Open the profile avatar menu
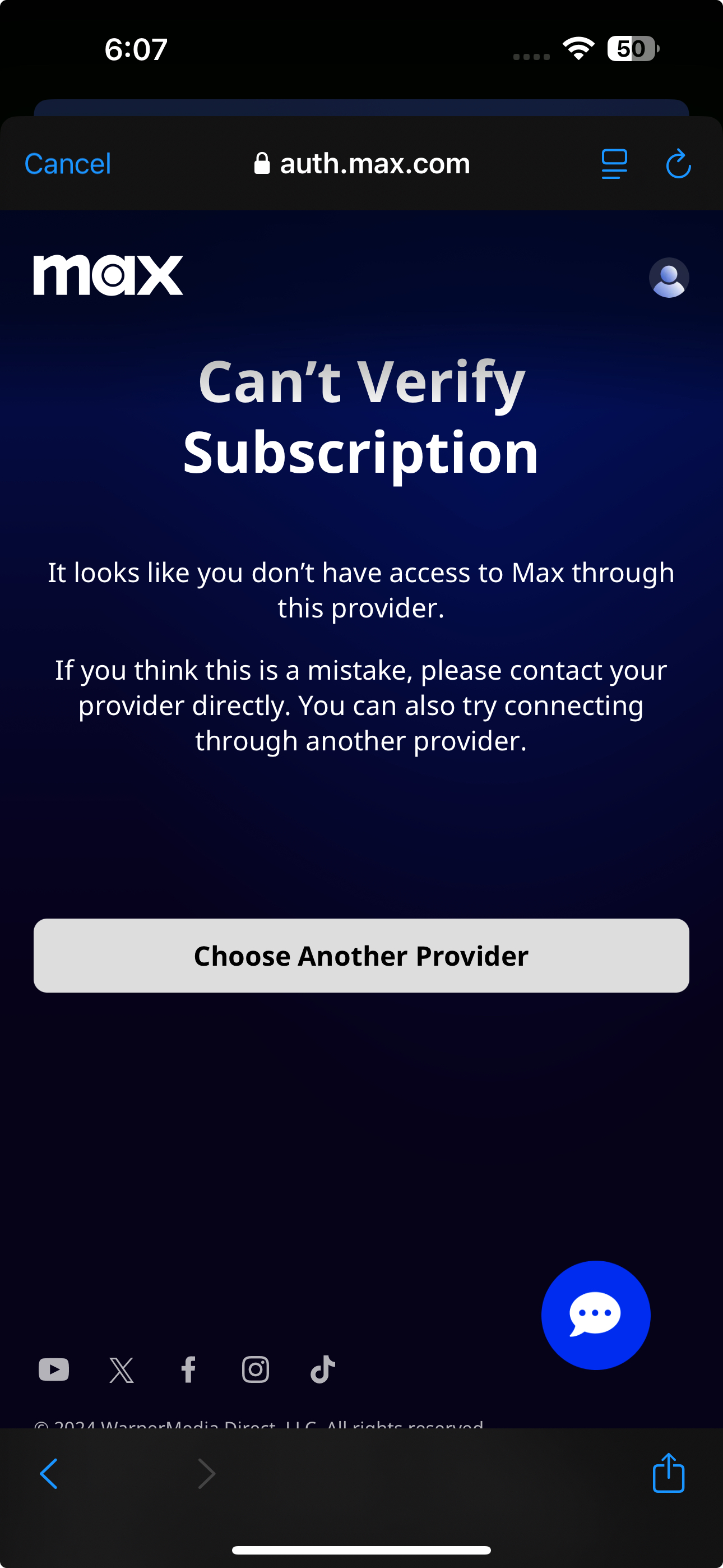723x1568 pixels. (x=669, y=278)
